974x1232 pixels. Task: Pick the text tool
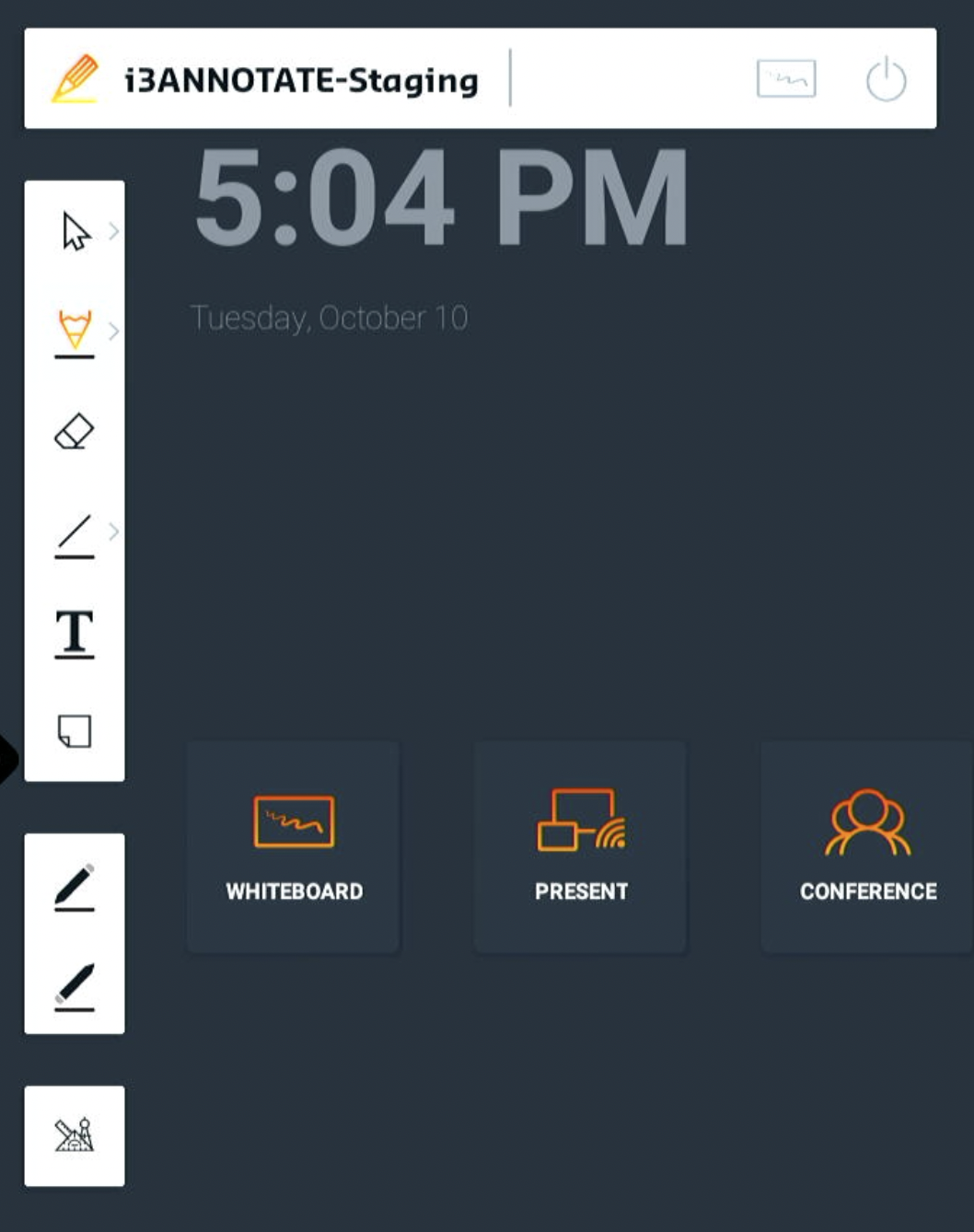[75, 633]
